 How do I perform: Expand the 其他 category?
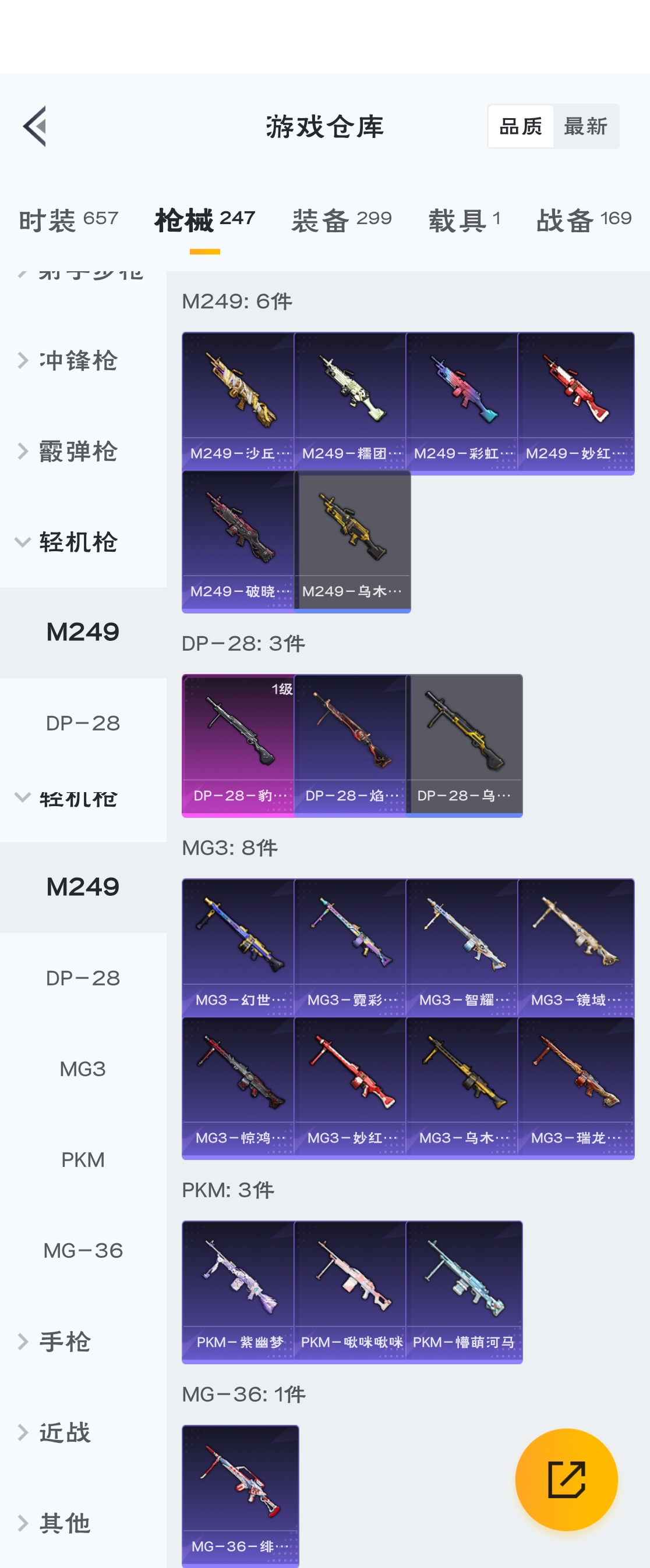(65, 1523)
